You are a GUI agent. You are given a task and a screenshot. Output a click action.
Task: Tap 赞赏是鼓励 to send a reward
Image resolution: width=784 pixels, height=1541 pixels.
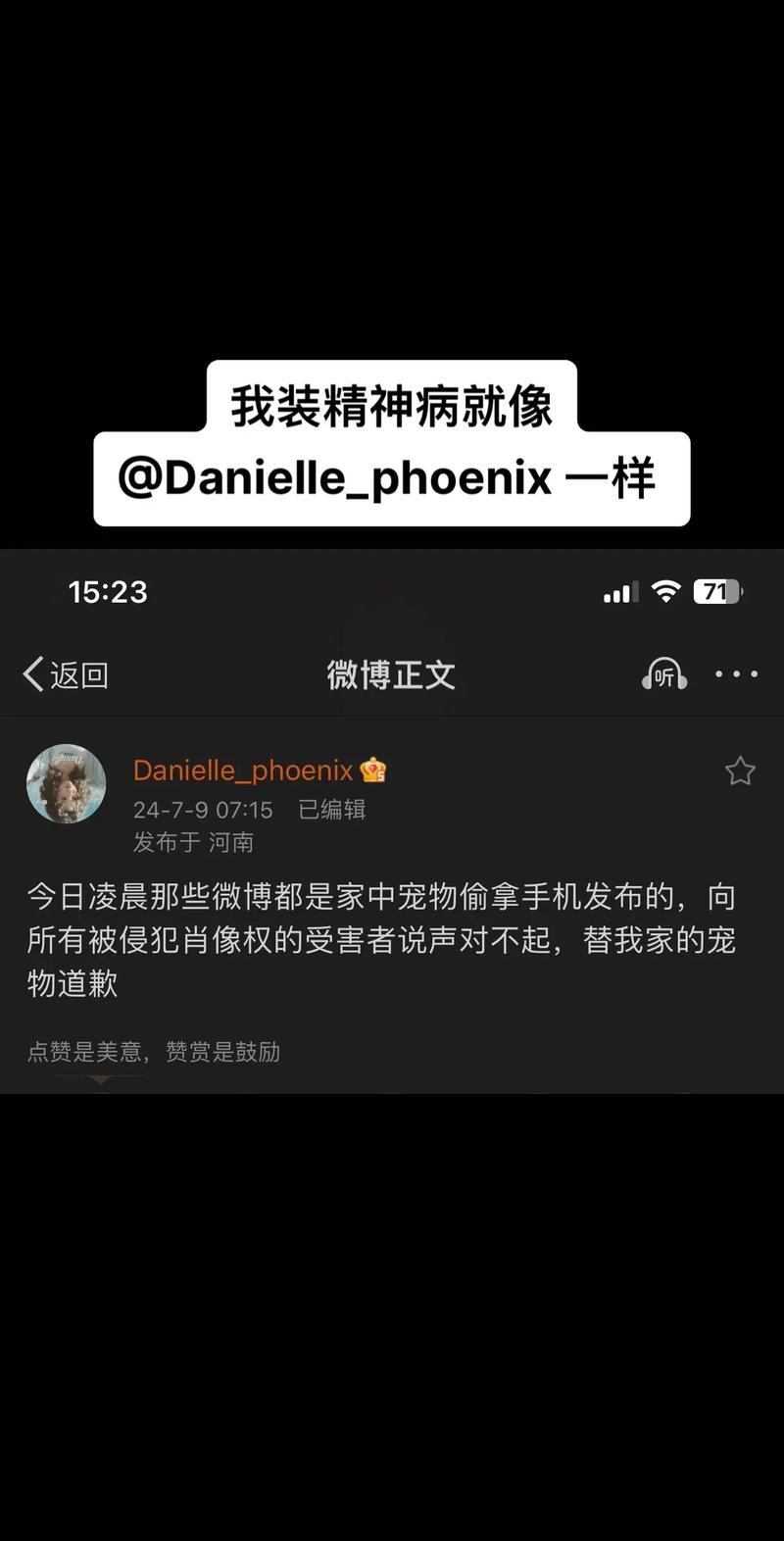(x=225, y=1053)
